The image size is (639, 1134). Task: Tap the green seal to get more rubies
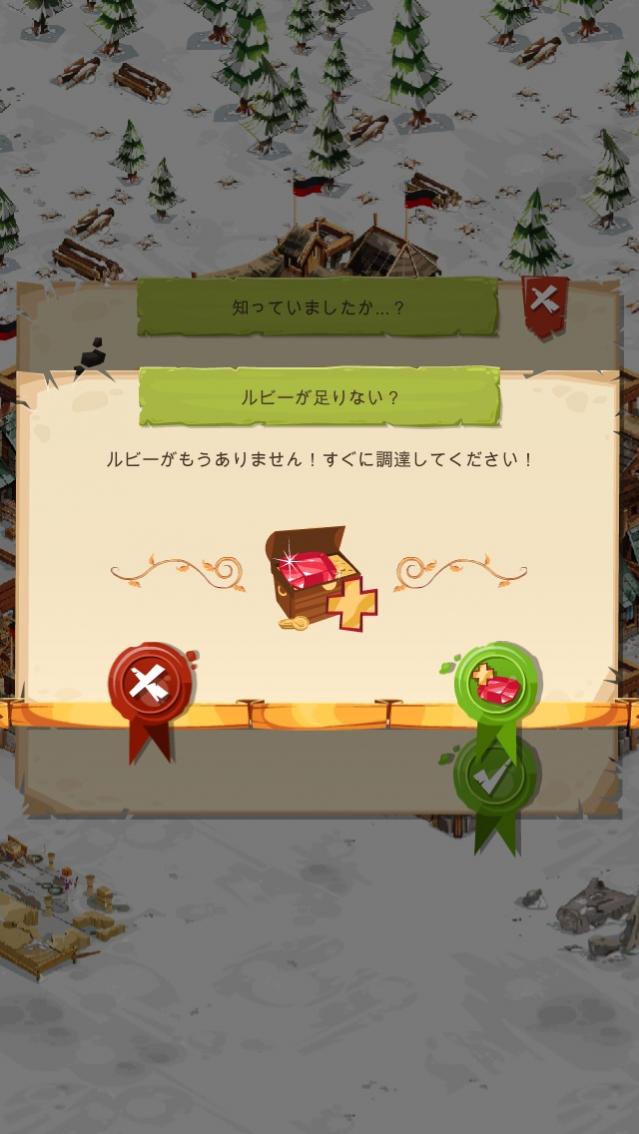496,684
